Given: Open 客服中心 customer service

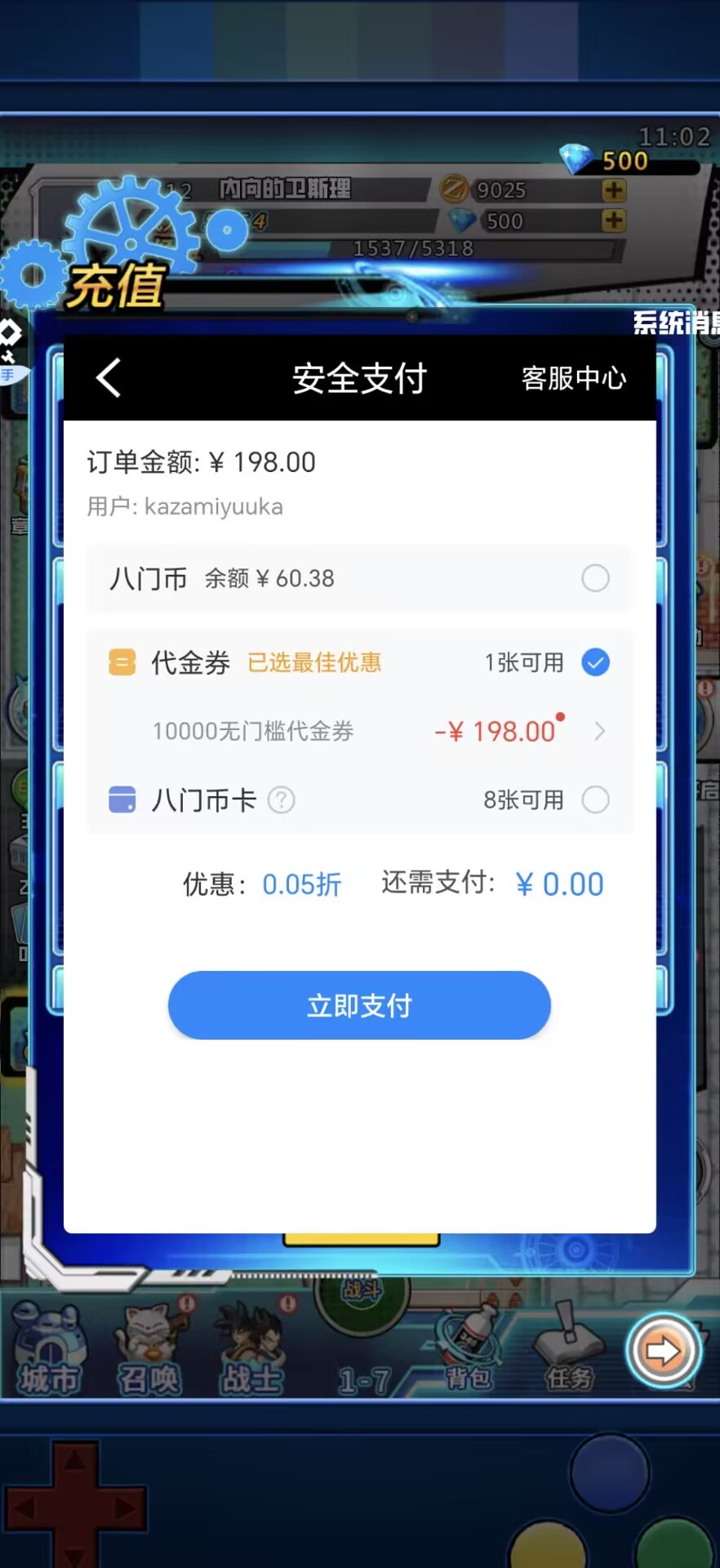Looking at the screenshot, I should 573,378.
